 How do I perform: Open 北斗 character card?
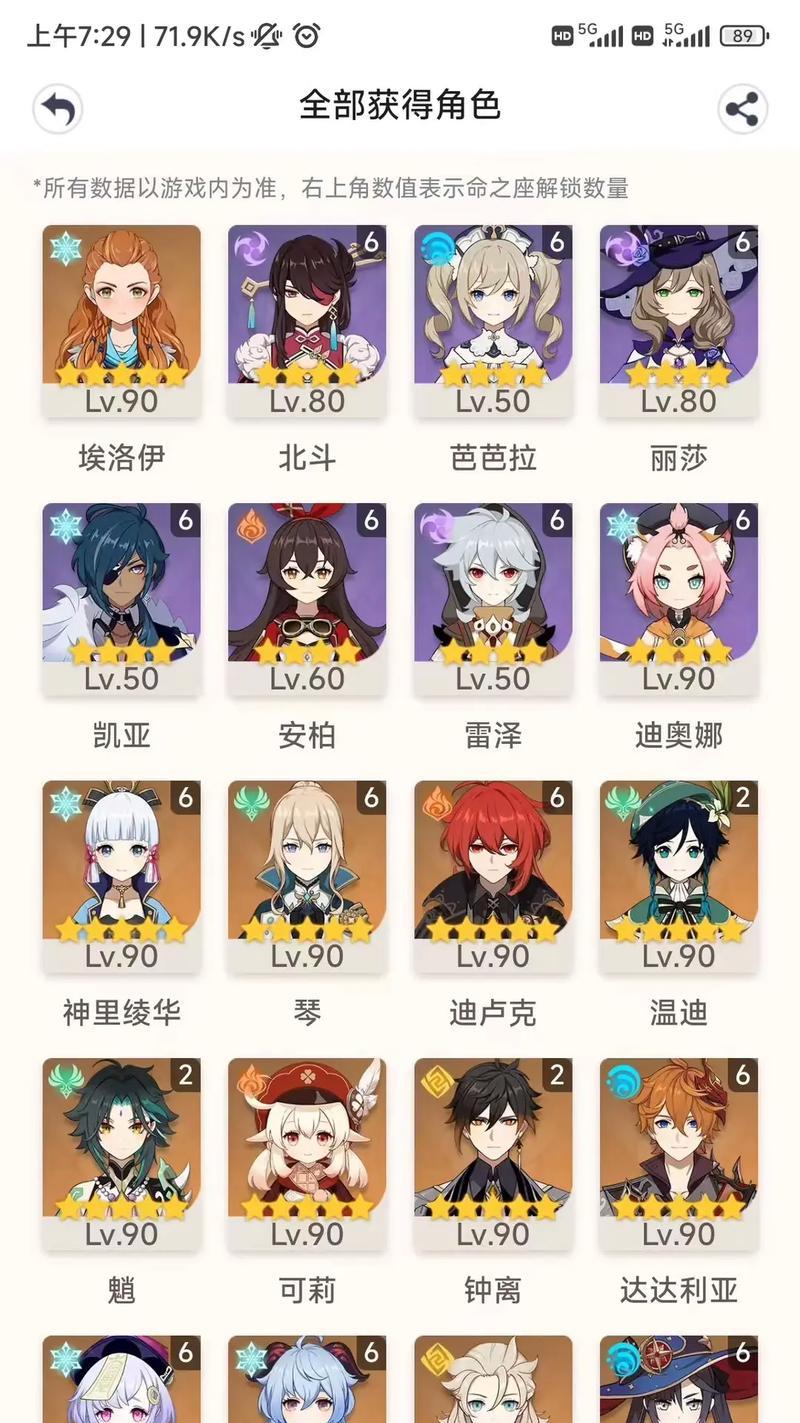(307, 320)
